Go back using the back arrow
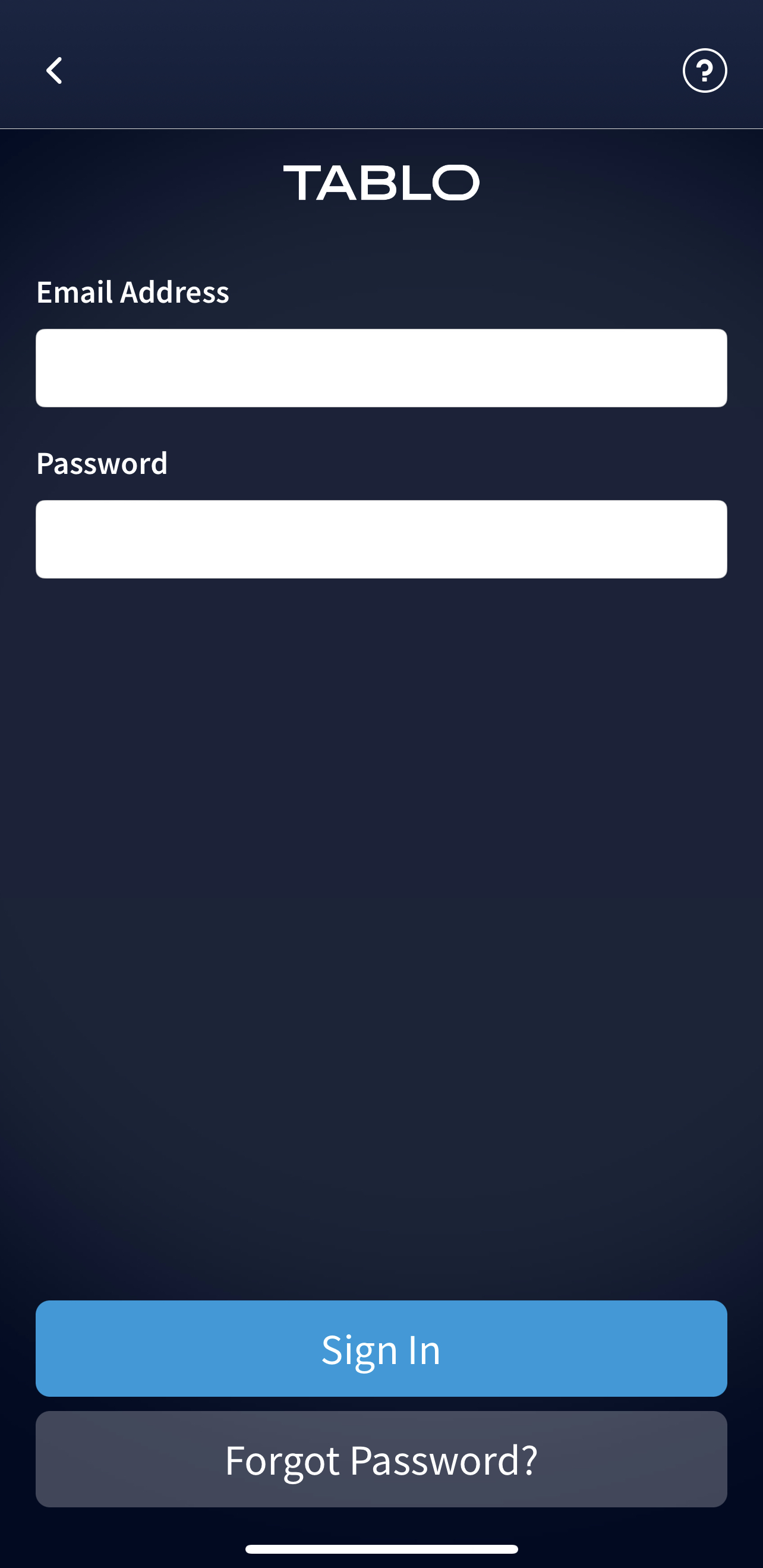 tap(55, 71)
